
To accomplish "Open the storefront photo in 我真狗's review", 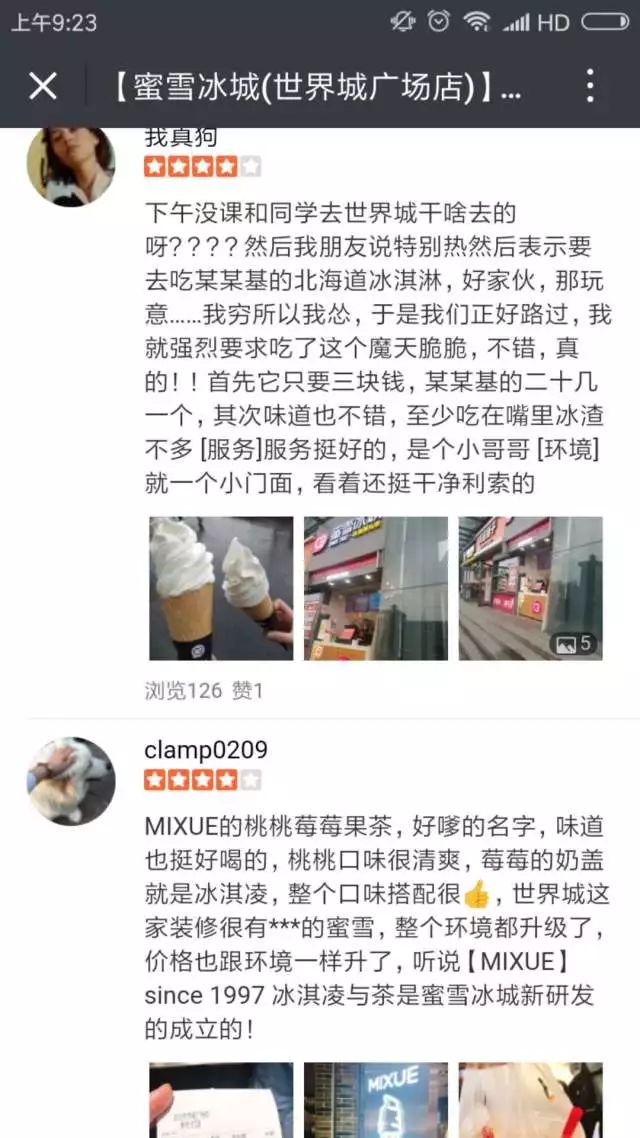I will click(x=376, y=588).
